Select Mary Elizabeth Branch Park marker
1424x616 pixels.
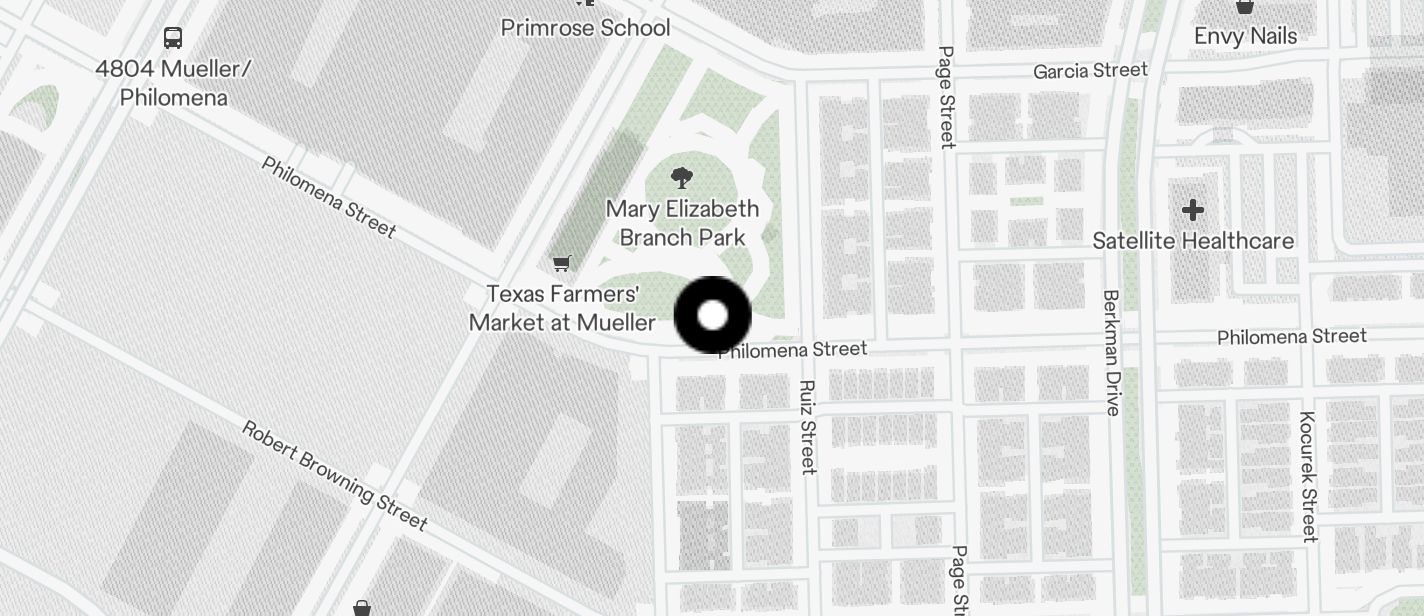(x=682, y=179)
